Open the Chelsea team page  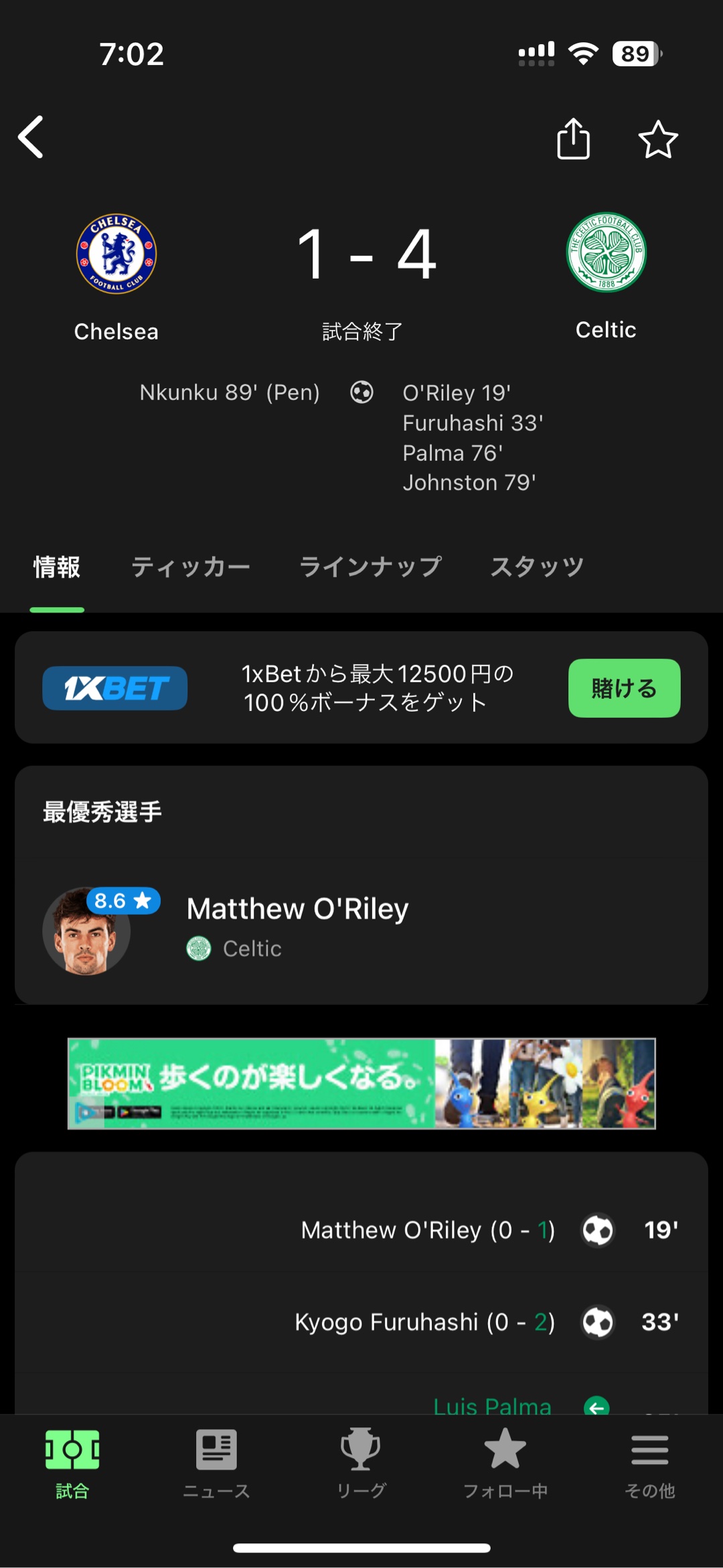[x=116, y=254]
